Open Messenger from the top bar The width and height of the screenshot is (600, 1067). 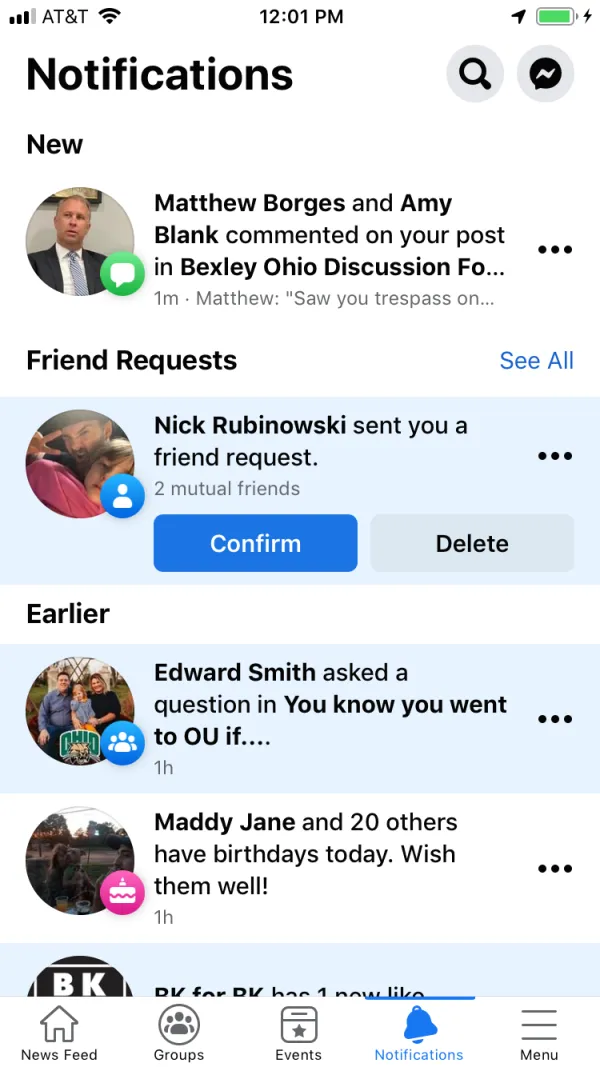[545, 73]
